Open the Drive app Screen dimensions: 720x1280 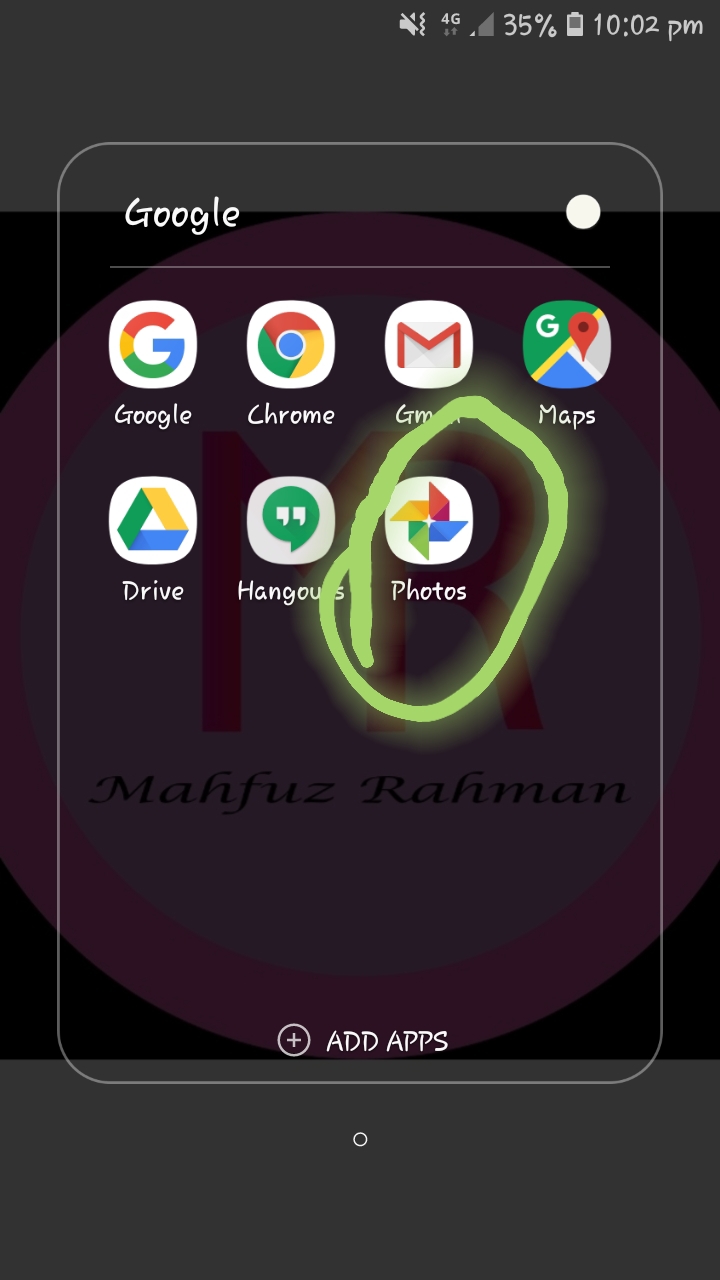153,521
